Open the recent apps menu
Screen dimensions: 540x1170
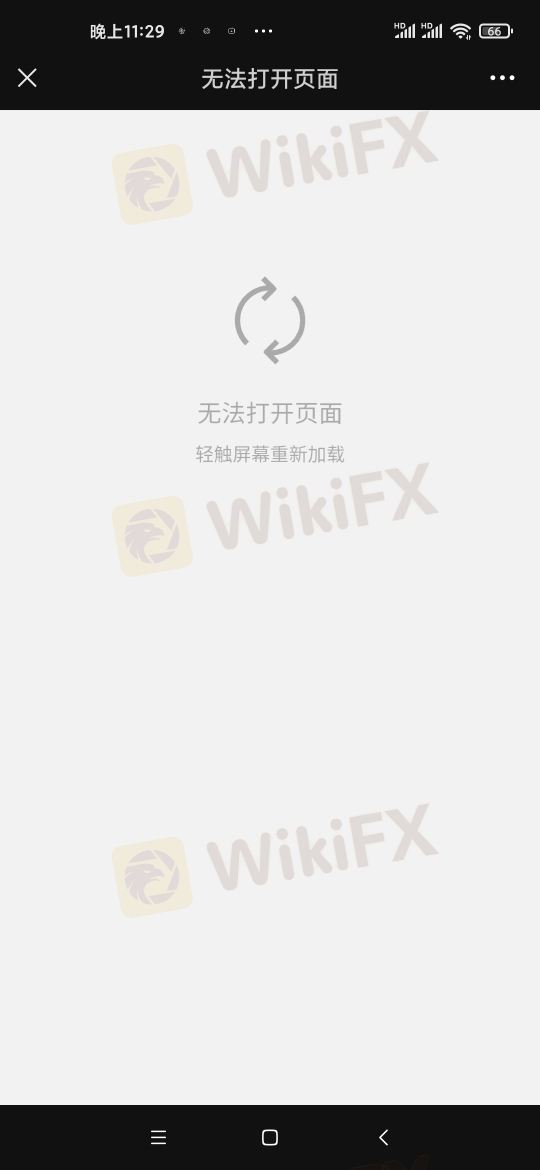(x=158, y=1137)
